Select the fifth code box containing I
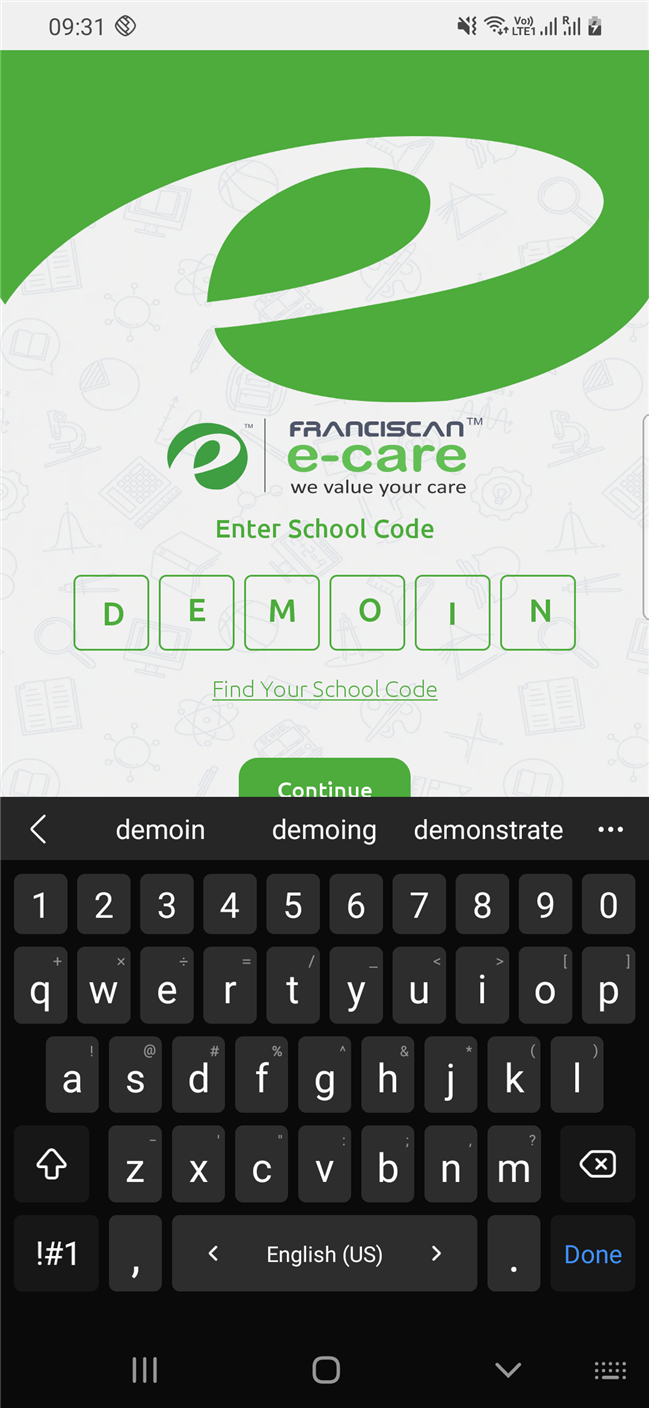This screenshot has height=1408, width=650. point(453,612)
